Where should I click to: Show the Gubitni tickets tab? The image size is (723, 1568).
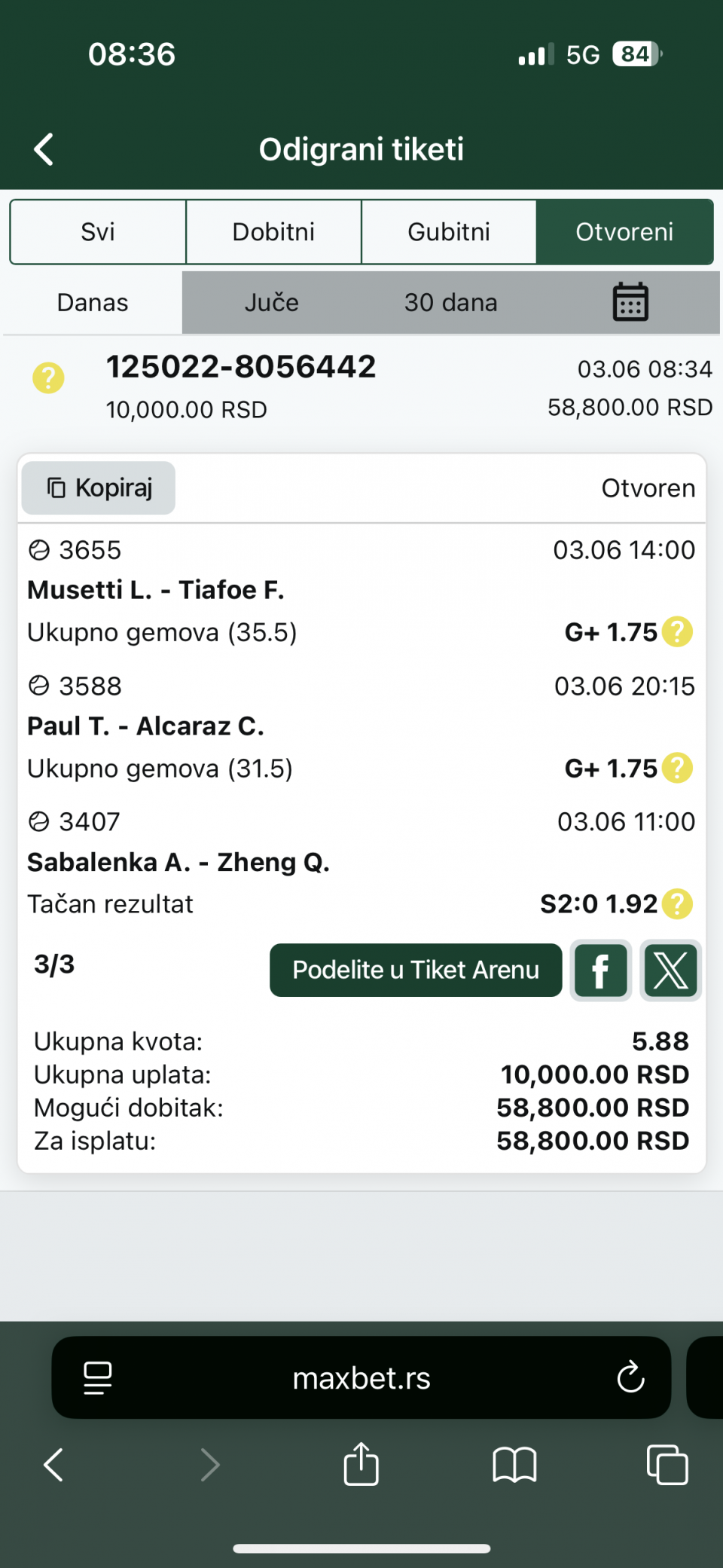[449, 232]
